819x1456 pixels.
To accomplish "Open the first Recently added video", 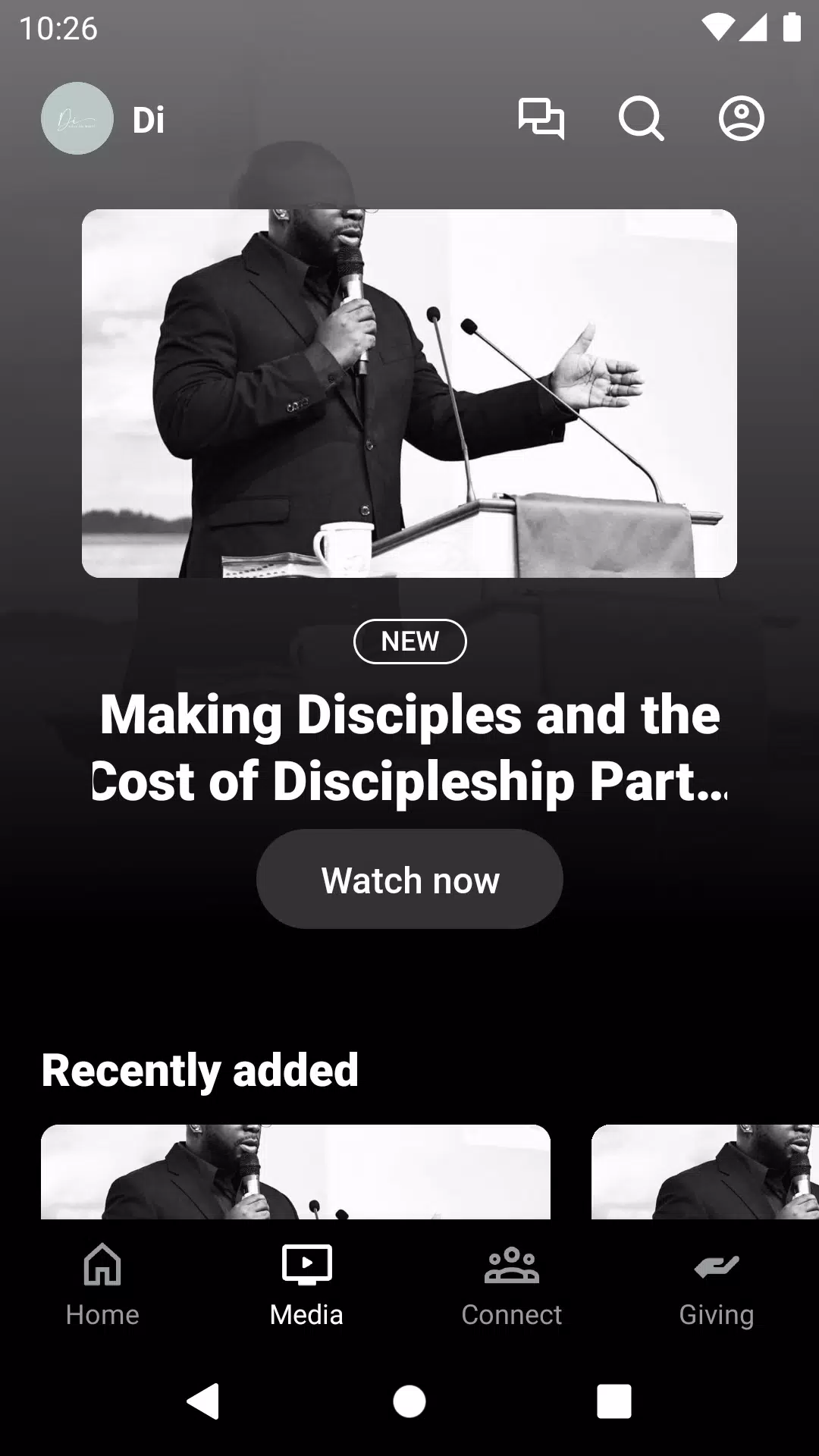I will (x=296, y=1172).
